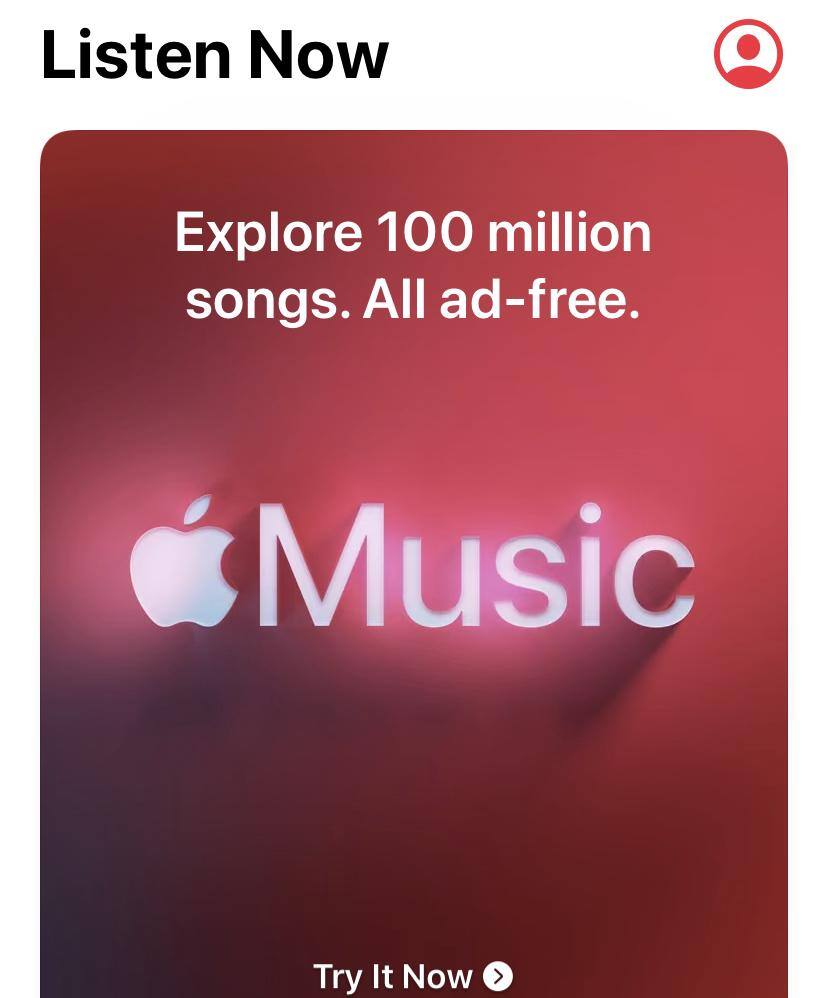Viewport: 828px width, 998px height.
Task: Open the account profile icon
Action: (748, 54)
